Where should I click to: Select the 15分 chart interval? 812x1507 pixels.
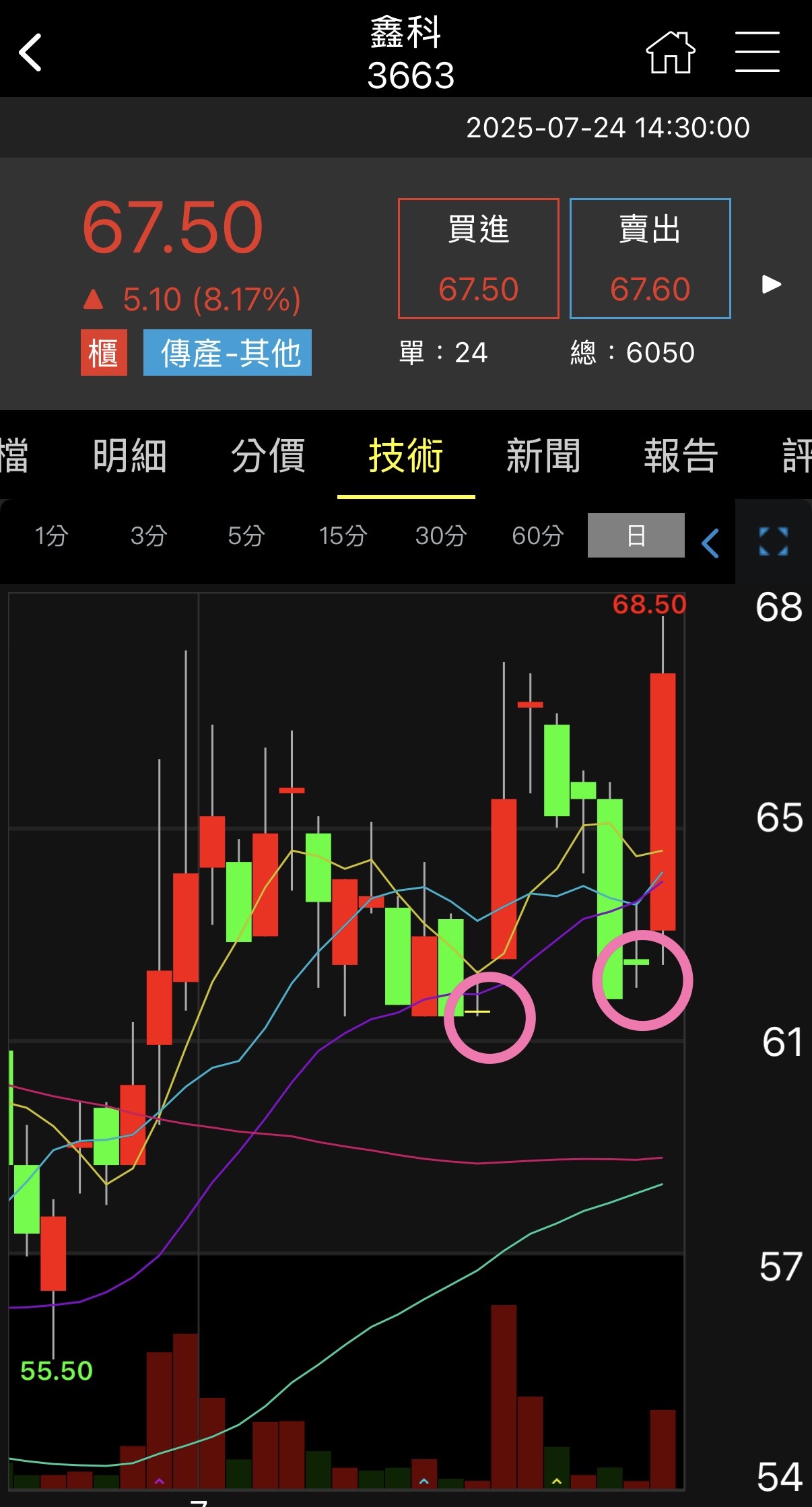tap(343, 536)
